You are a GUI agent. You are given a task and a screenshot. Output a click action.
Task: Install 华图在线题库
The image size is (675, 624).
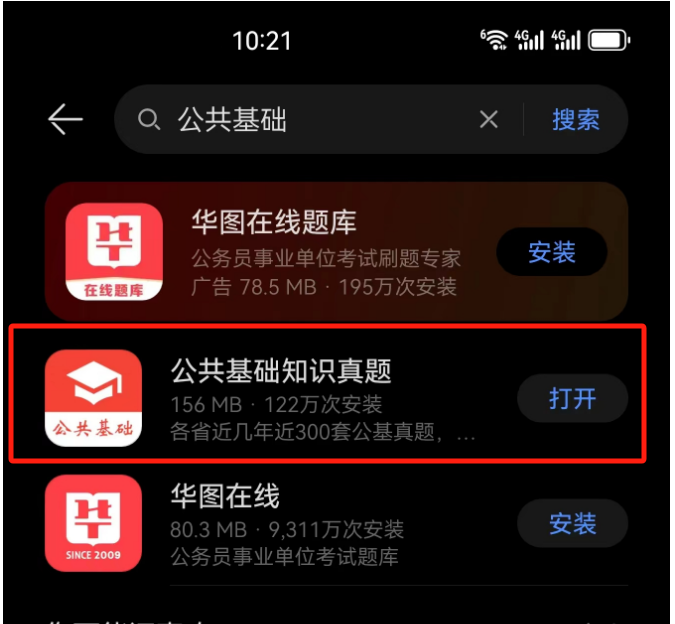[x=552, y=252]
